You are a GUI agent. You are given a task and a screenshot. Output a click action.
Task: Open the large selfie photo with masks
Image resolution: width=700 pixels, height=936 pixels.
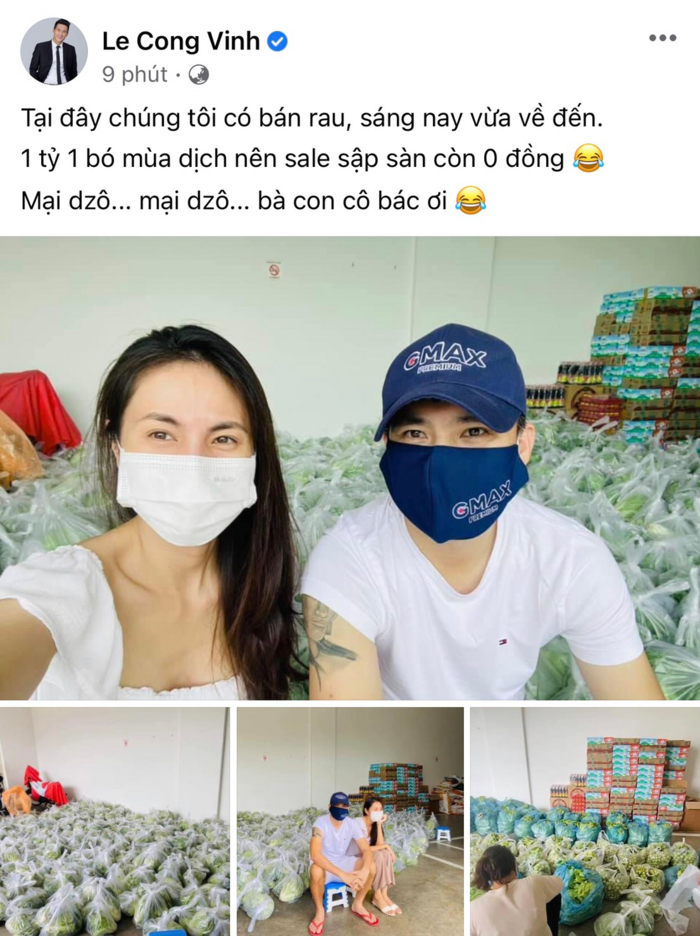[350, 468]
